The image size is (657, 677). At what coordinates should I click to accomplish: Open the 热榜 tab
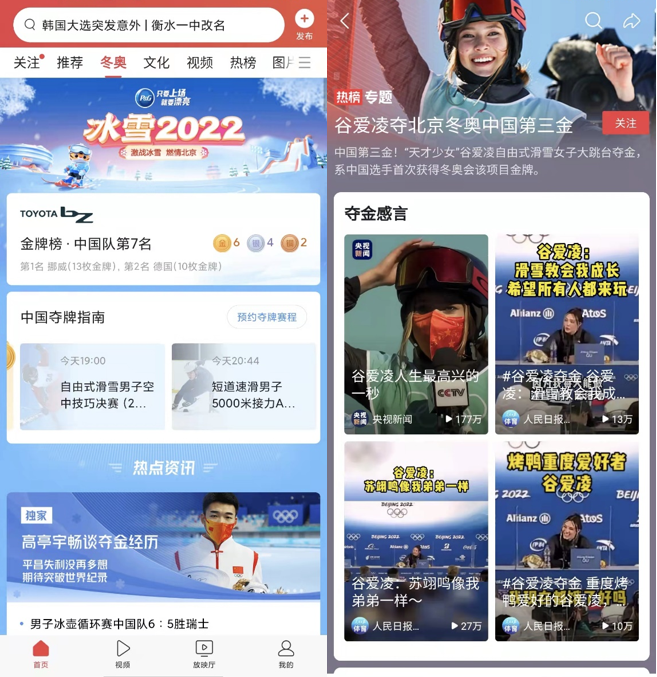pos(243,63)
